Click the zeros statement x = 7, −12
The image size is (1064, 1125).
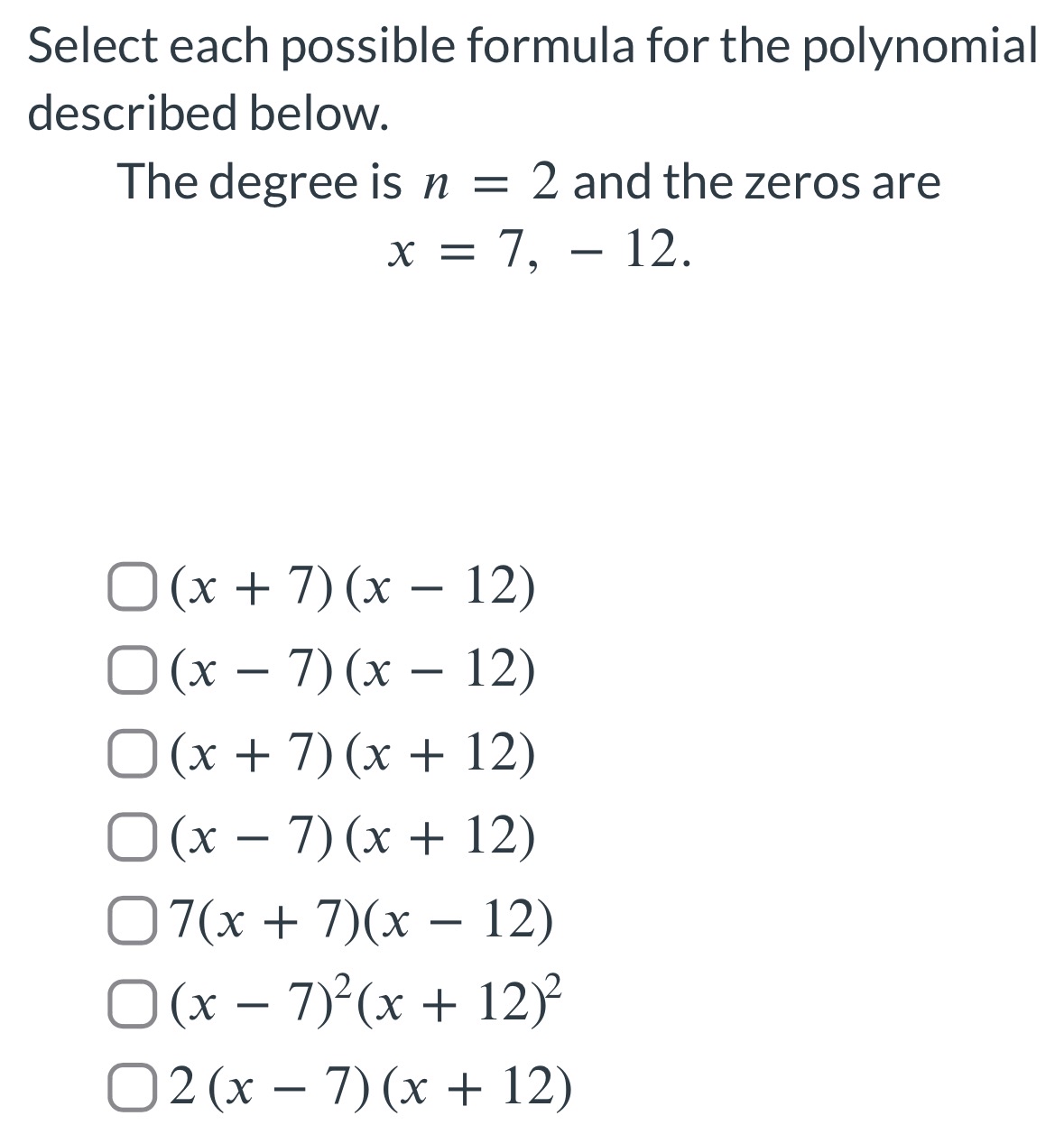(539, 251)
